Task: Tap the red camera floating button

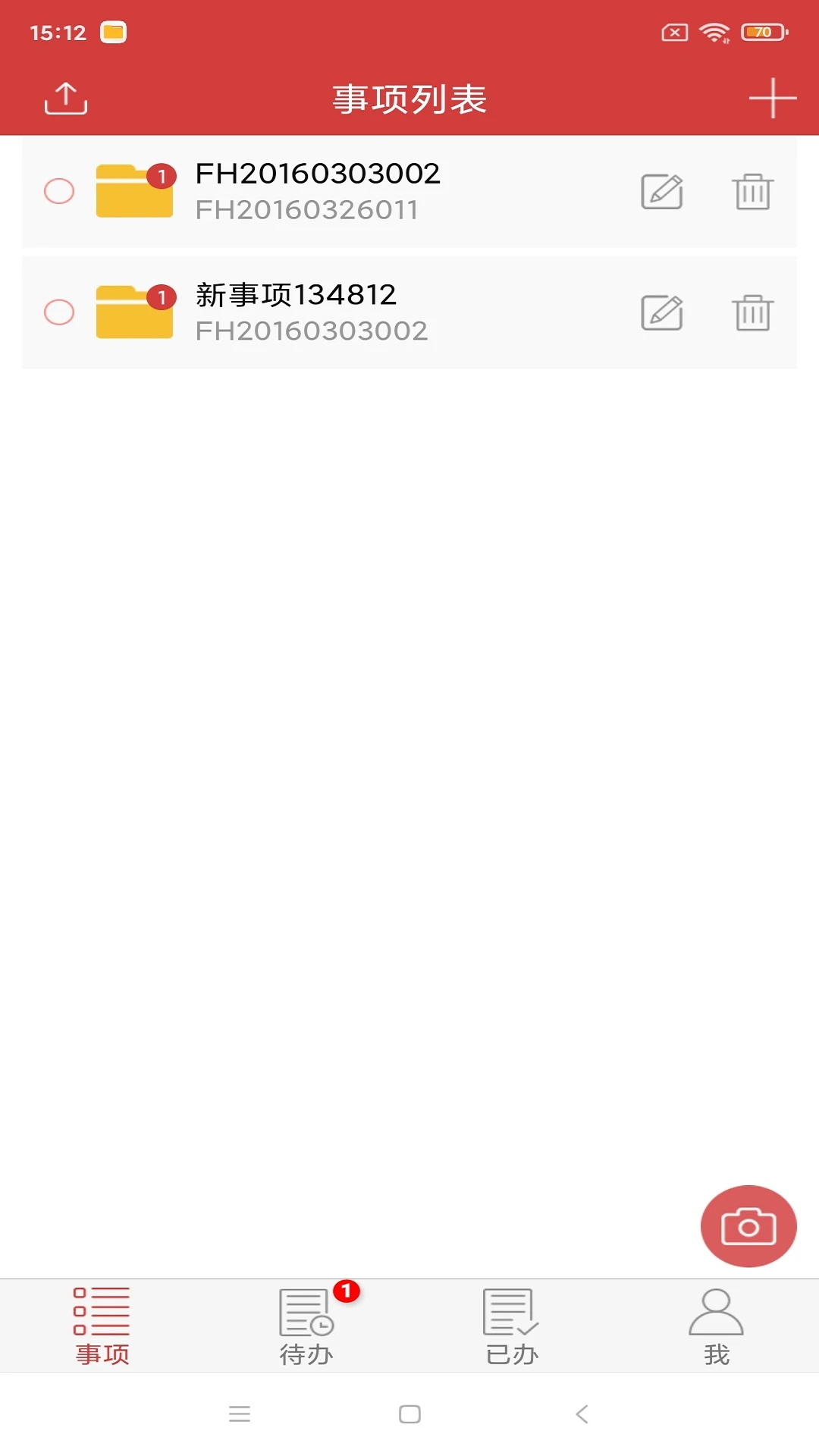Action: 748,1227
